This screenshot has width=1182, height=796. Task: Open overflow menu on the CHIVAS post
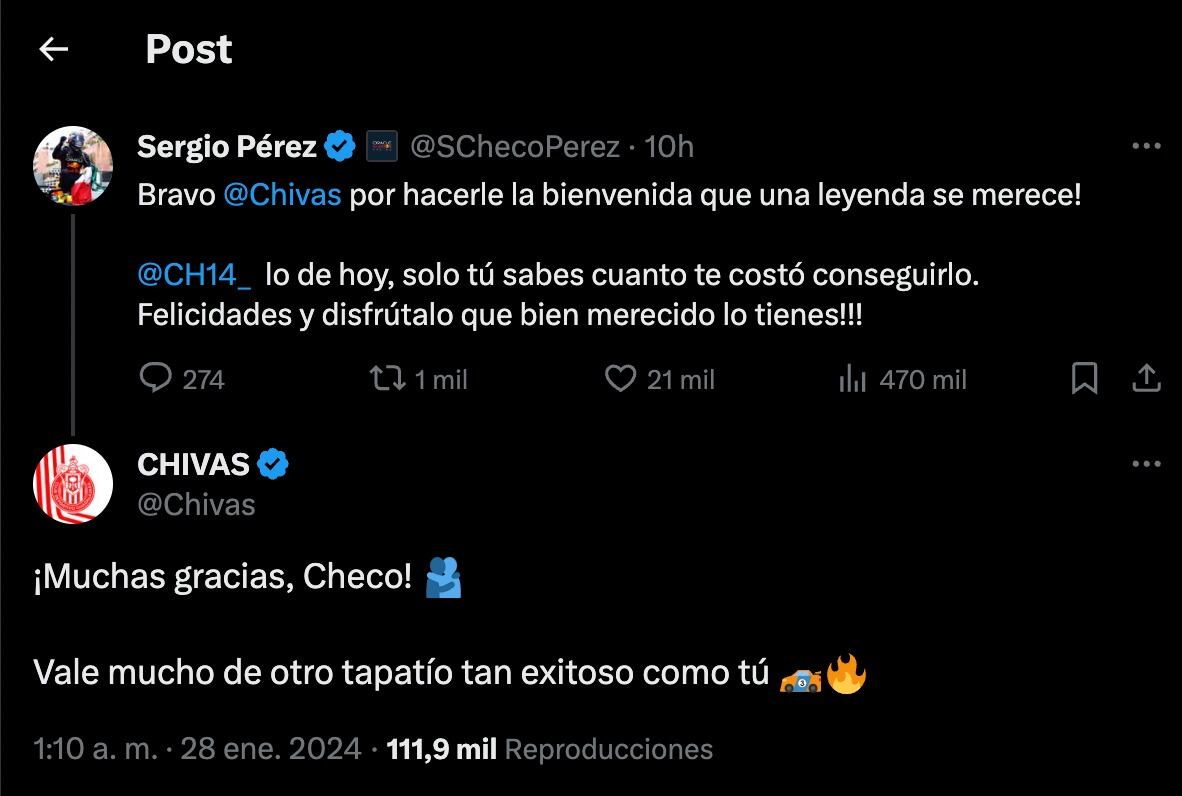point(1146,465)
